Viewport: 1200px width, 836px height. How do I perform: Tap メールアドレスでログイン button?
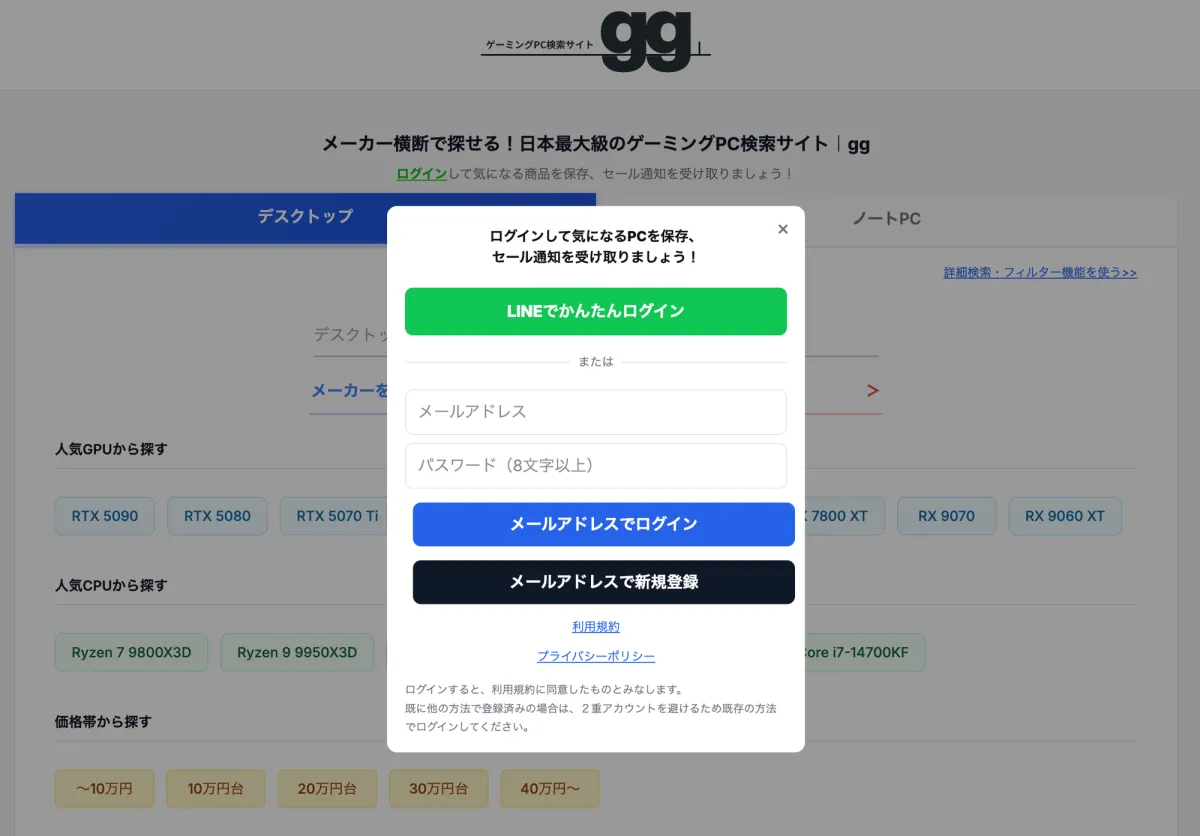click(603, 524)
